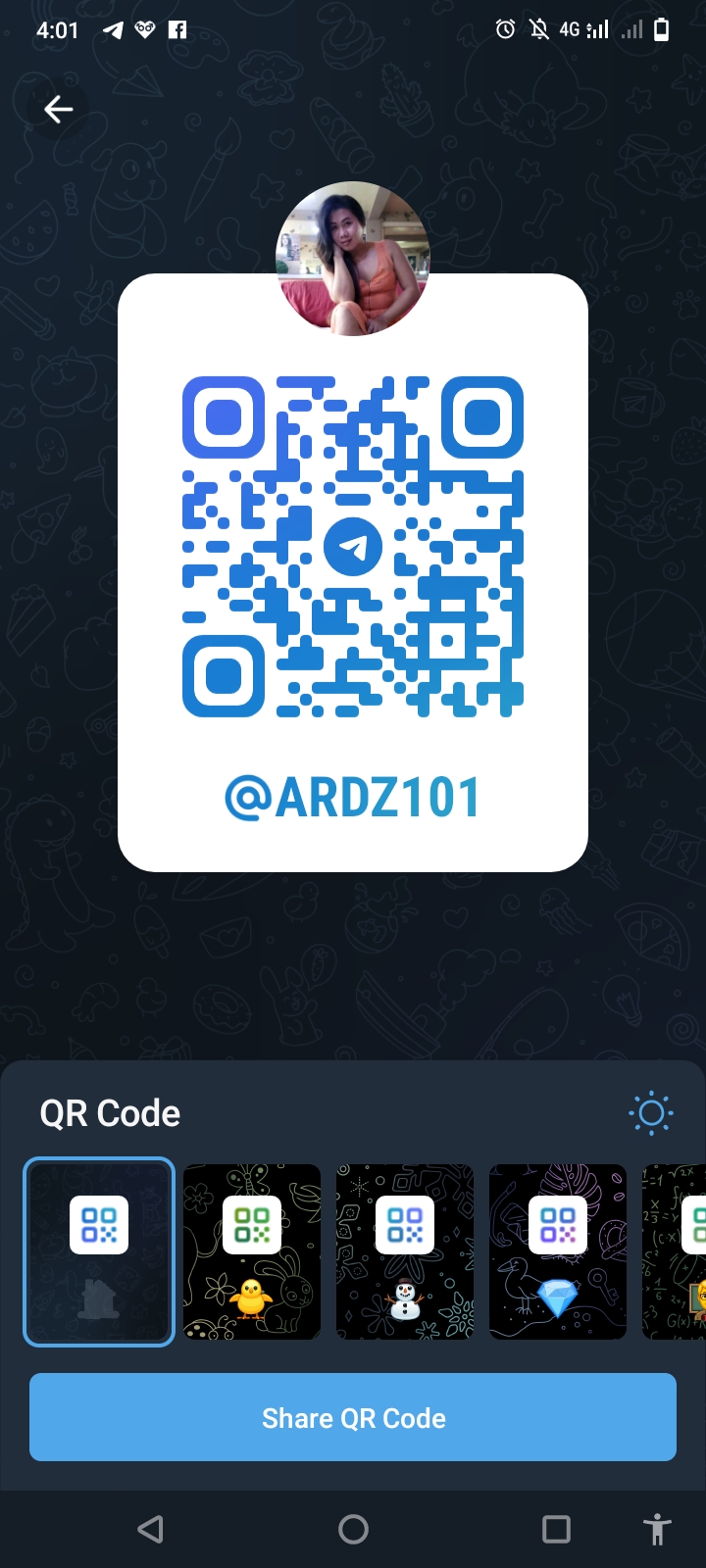The height and width of the screenshot is (1568, 706).
Task: Go to the system home screen
Action: click(x=353, y=1529)
